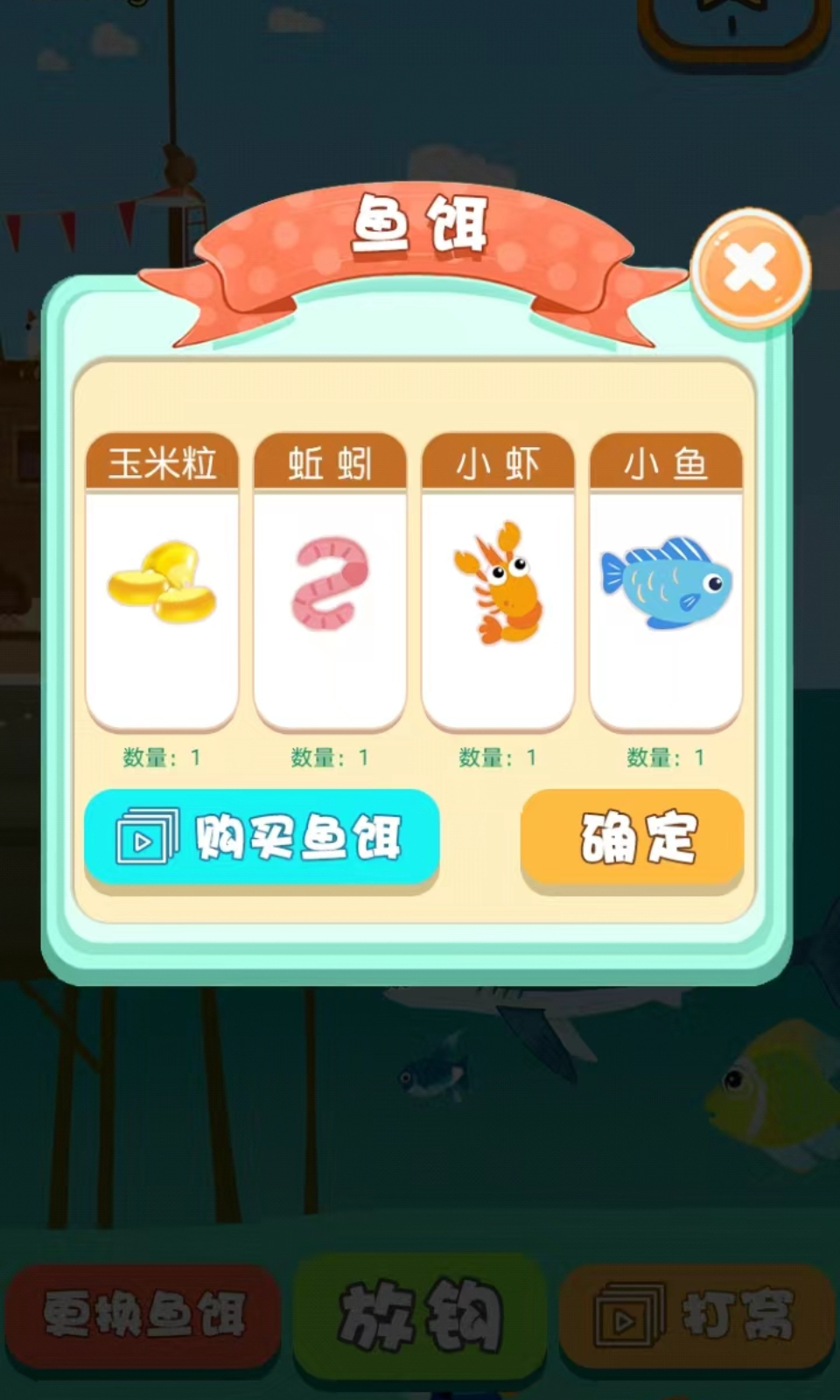Image resolution: width=840 pixels, height=1400 pixels.
Task: Choose the 蚯蚓 earthworm bait
Action: click(330, 582)
